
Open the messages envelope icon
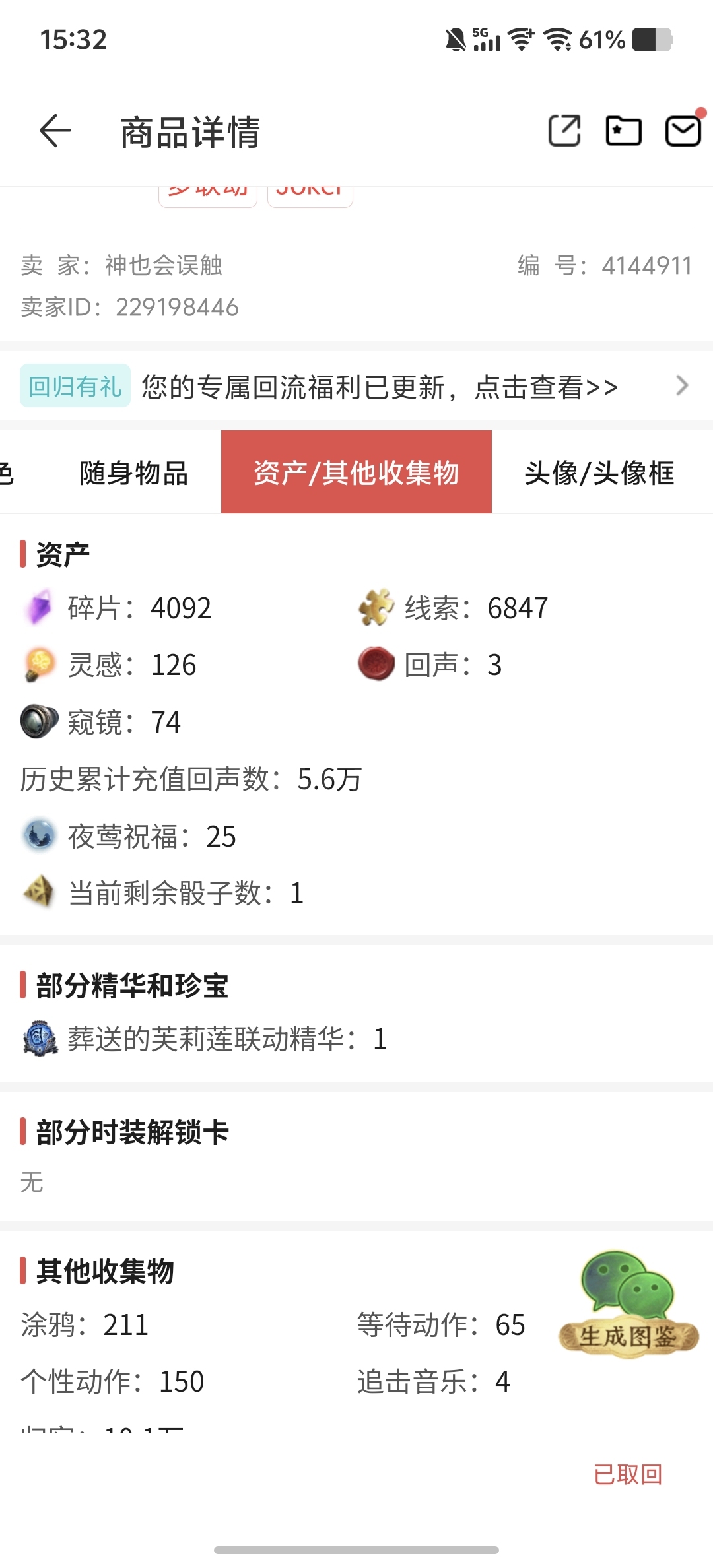coord(683,131)
